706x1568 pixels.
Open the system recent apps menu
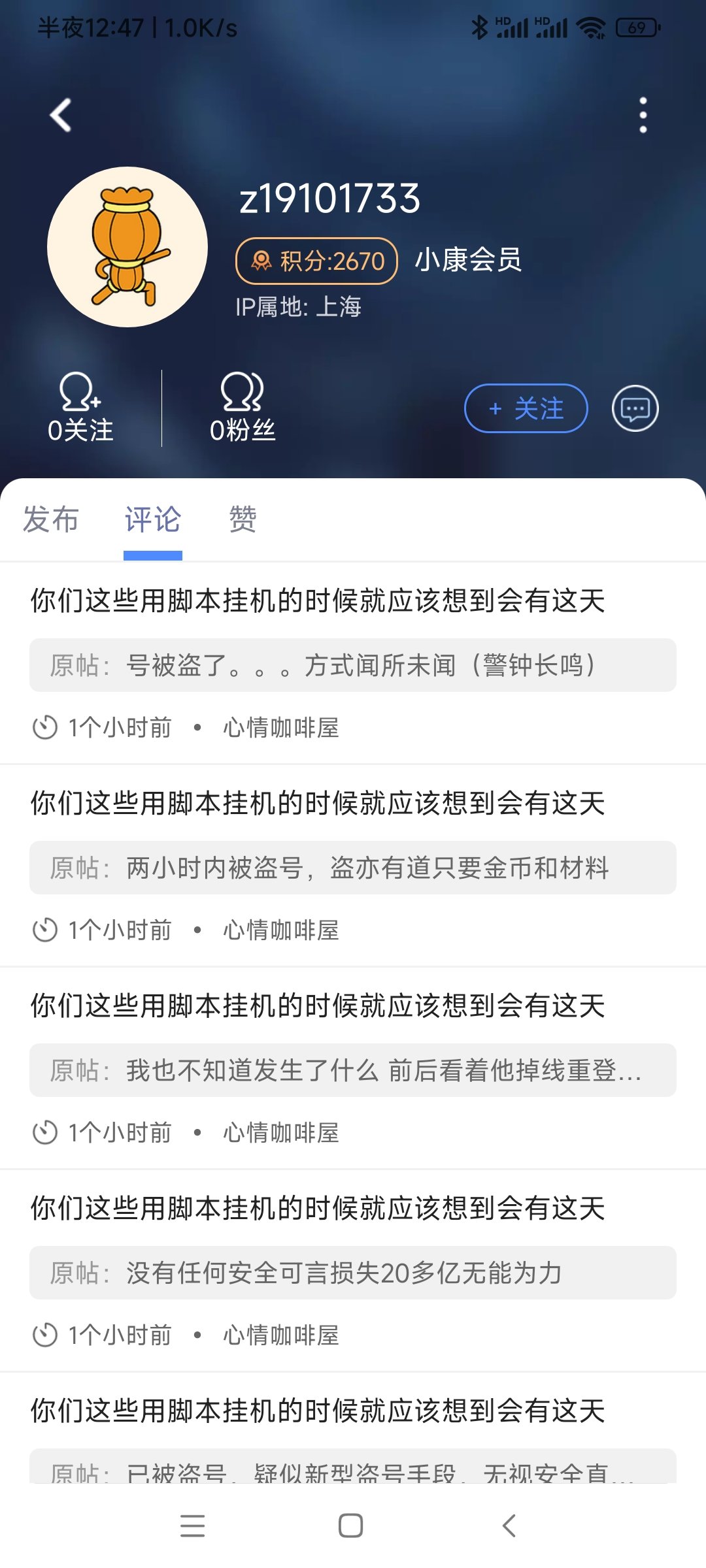(193, 1526)
